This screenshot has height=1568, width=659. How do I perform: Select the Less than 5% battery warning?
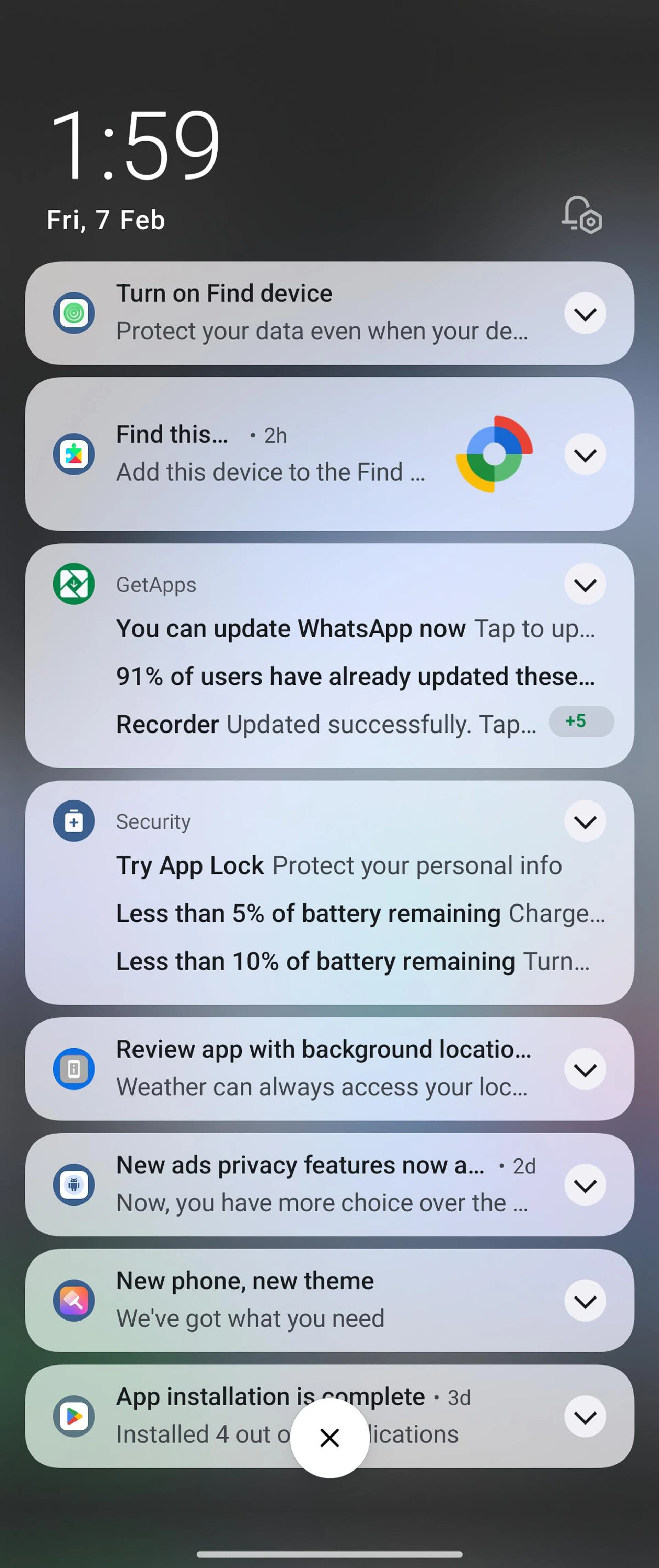[328, 913]
